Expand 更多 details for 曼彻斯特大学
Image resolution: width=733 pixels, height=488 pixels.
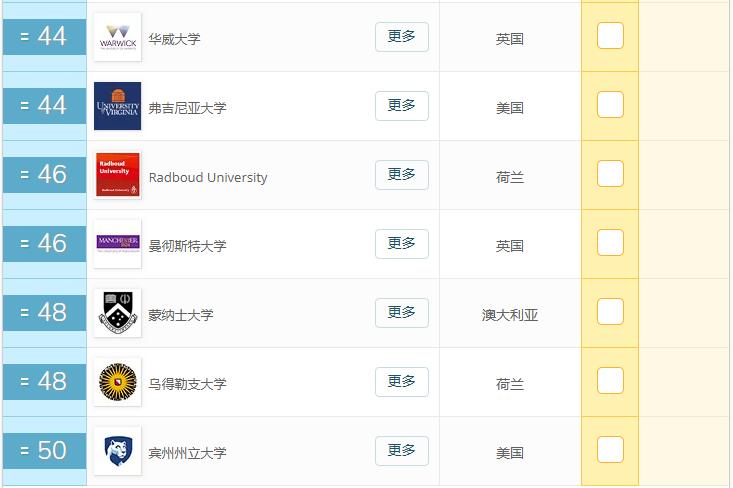pyautogui.click(x=402, y=244)
